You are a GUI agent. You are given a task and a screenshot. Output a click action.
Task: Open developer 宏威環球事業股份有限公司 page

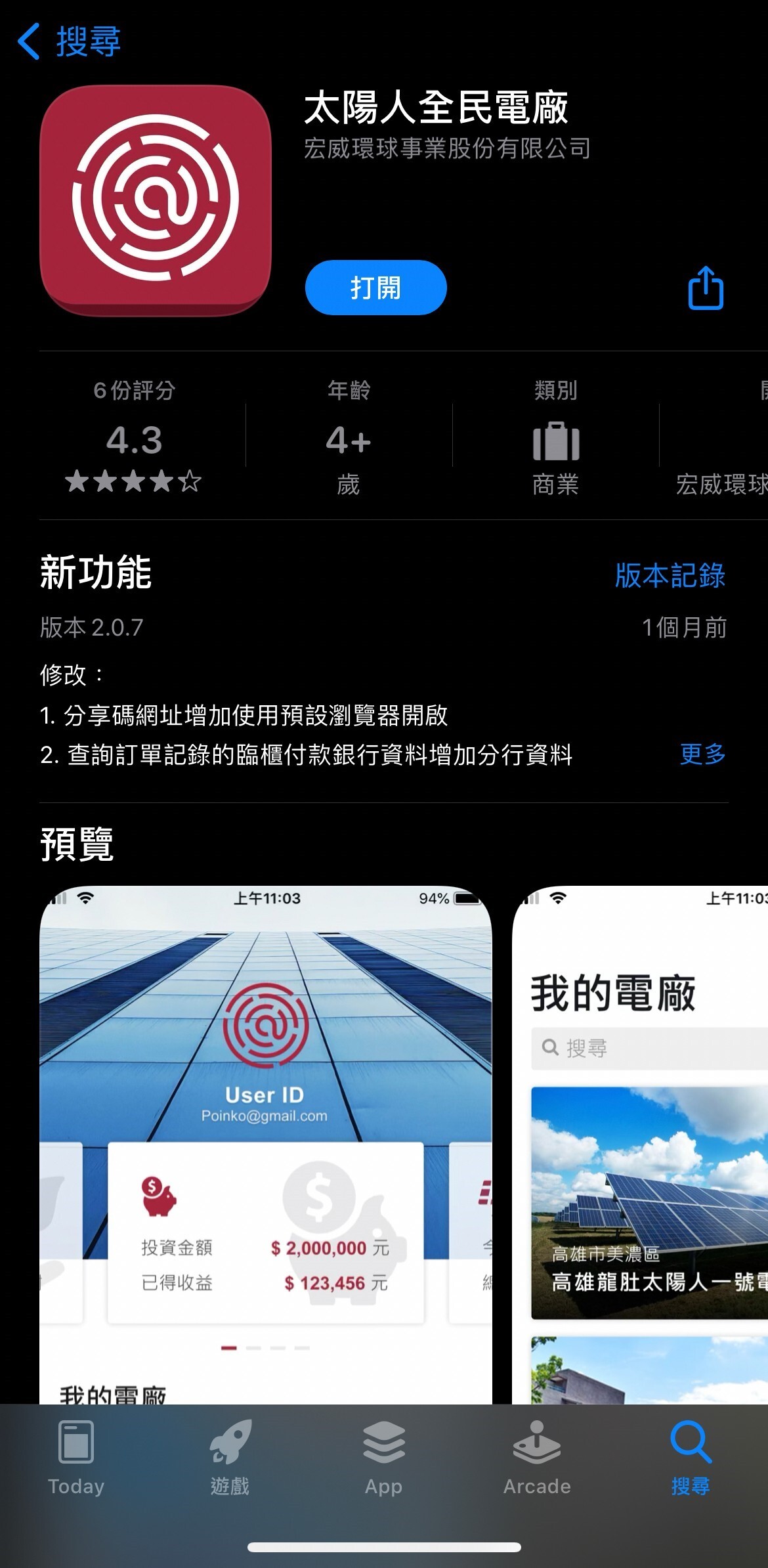point(446,149)
